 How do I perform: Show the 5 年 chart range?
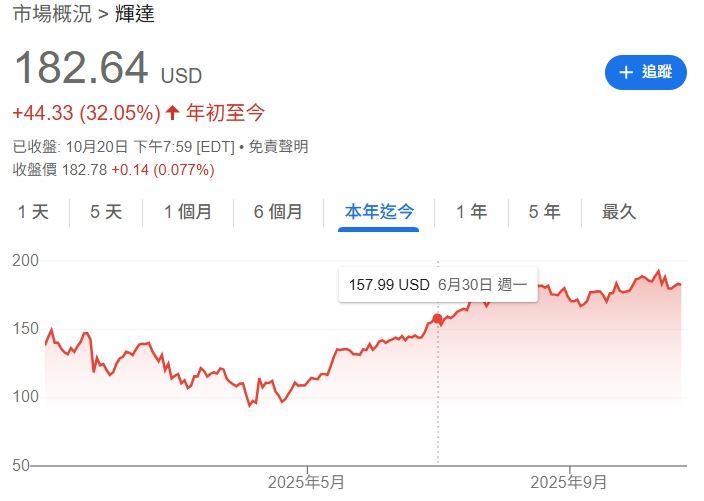pos(544,212)
